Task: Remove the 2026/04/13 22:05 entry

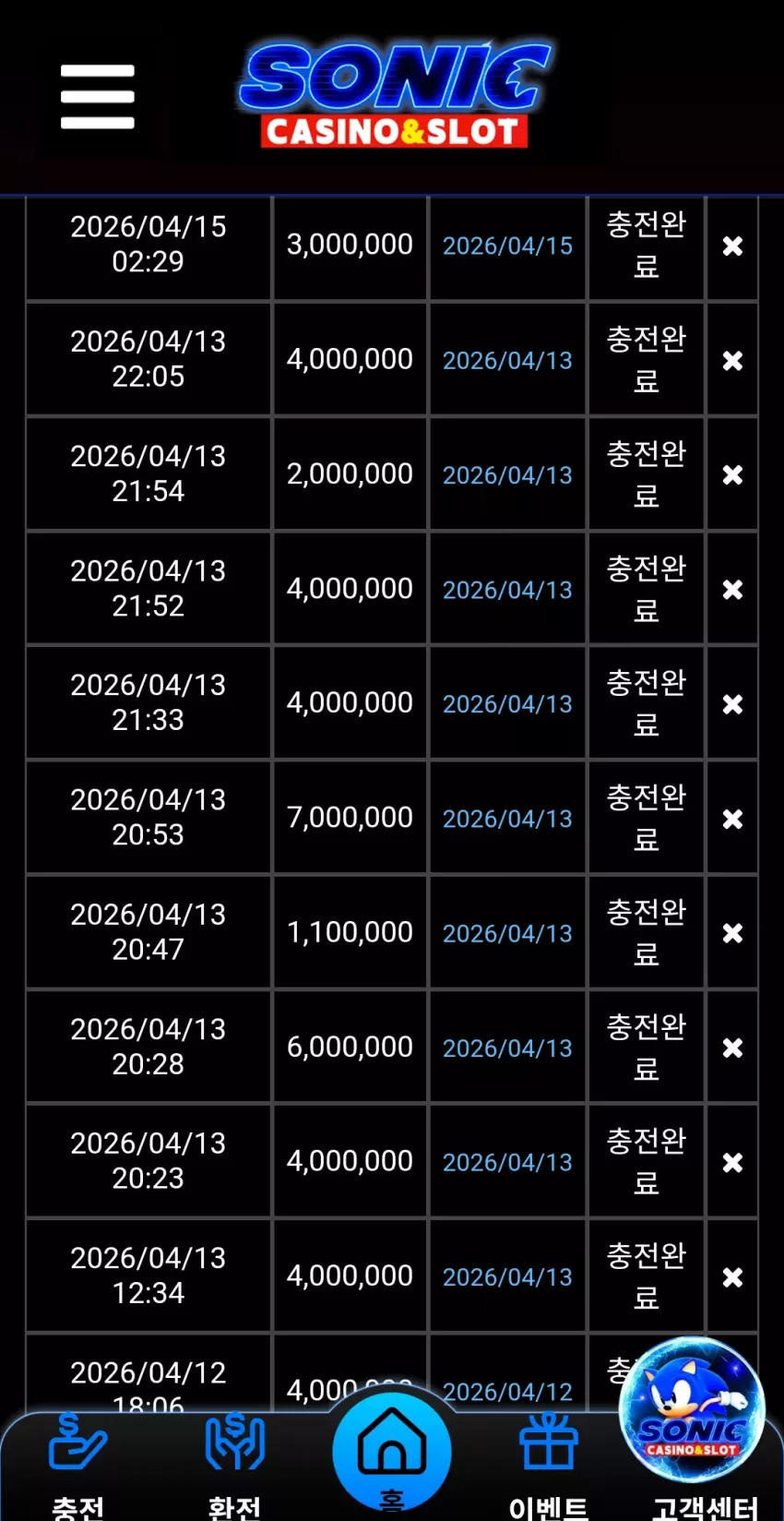Action: (x=732, y=360)
